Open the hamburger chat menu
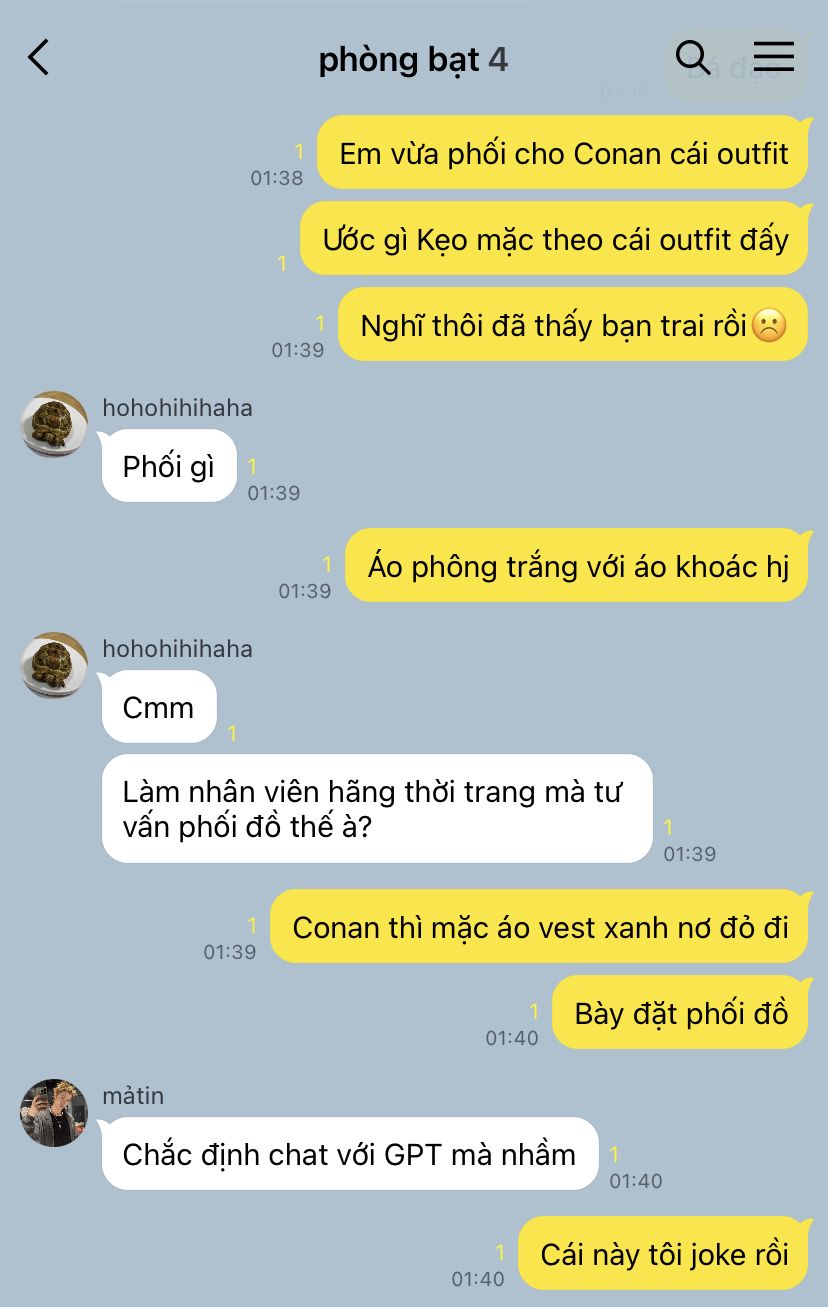 pyautogui.click(x=773, y=57)
